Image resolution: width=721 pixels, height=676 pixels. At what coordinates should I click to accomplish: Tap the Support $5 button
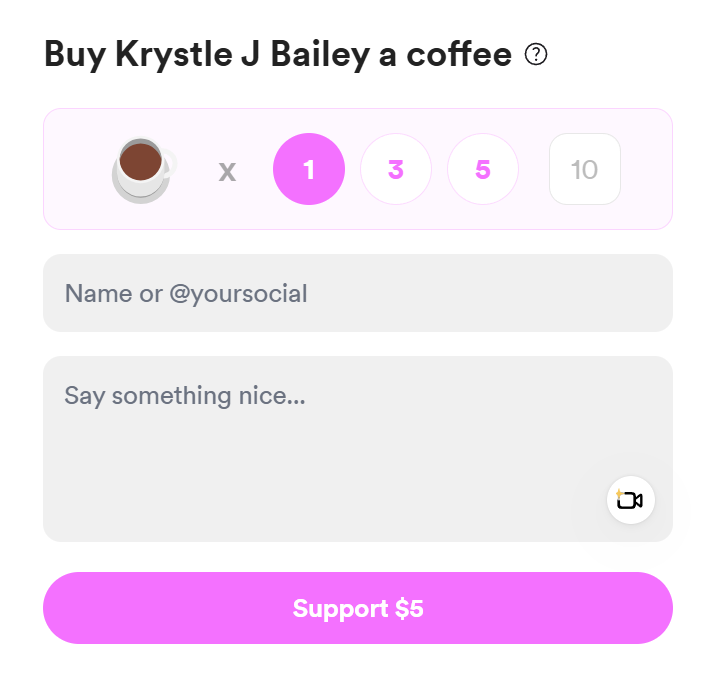[x=357, y=608]
